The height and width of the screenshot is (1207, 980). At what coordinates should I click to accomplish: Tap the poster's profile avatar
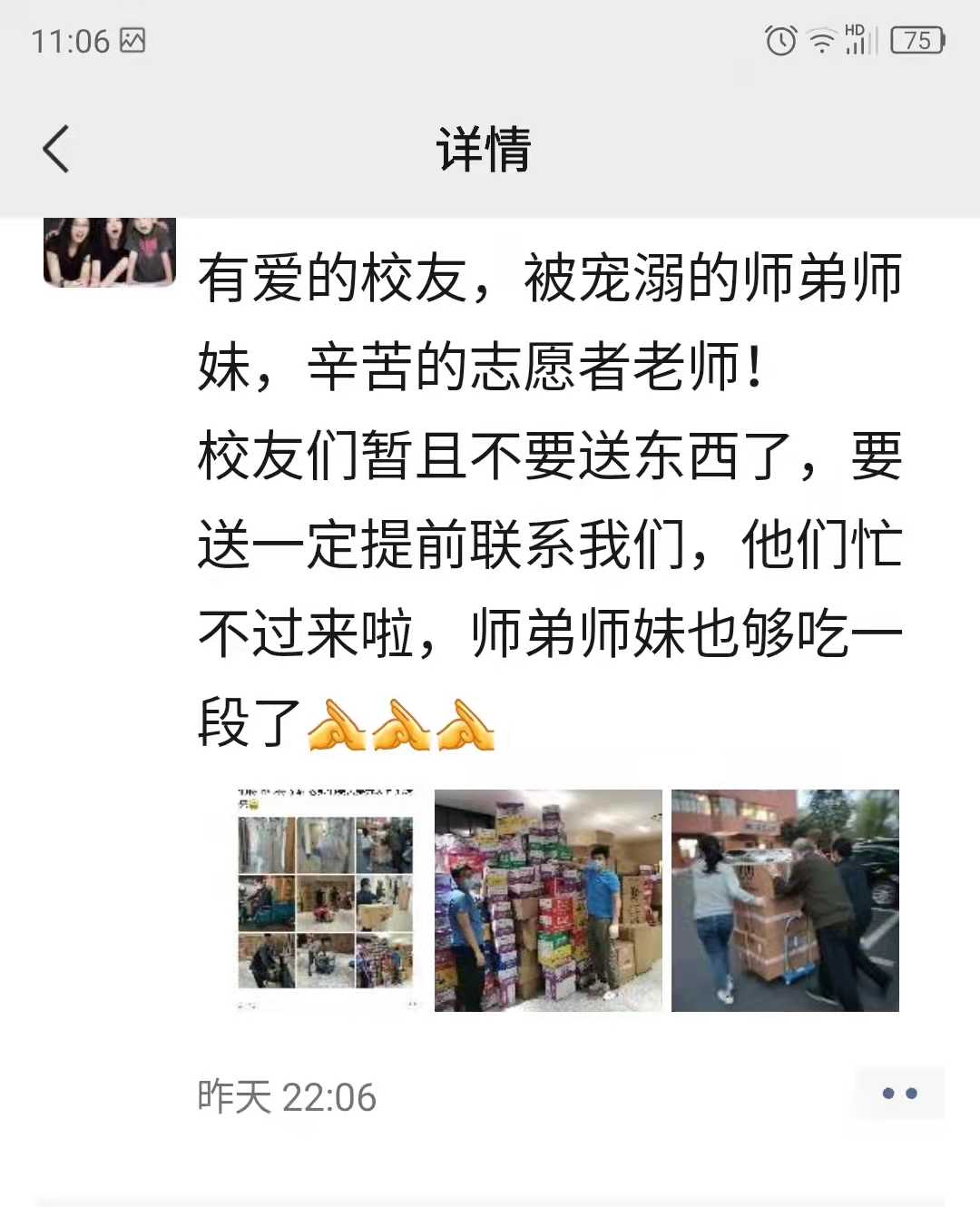coord(108,252)
